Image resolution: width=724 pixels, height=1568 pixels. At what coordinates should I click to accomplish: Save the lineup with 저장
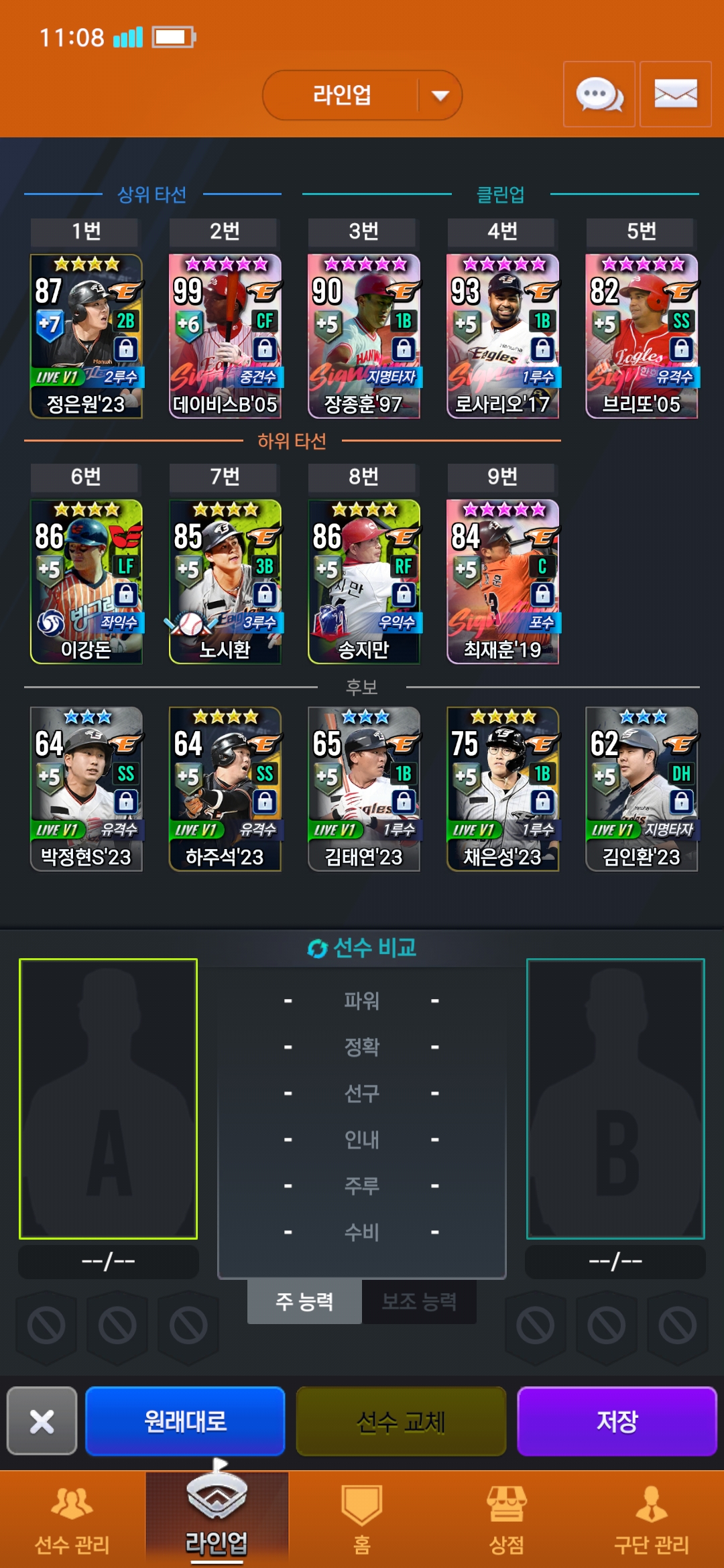pyautogui.click(x=617, y=1421)
